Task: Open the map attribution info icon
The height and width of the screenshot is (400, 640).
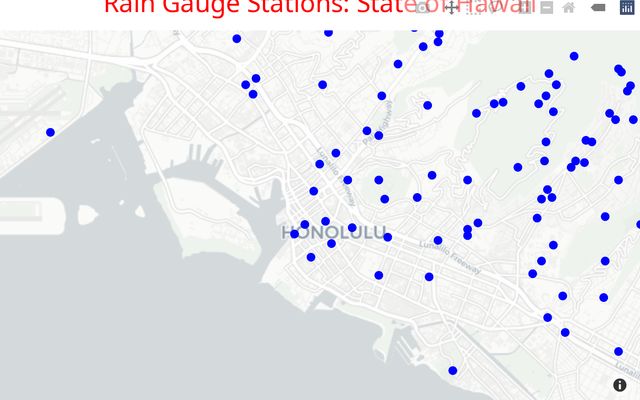Action: point(620,385)
